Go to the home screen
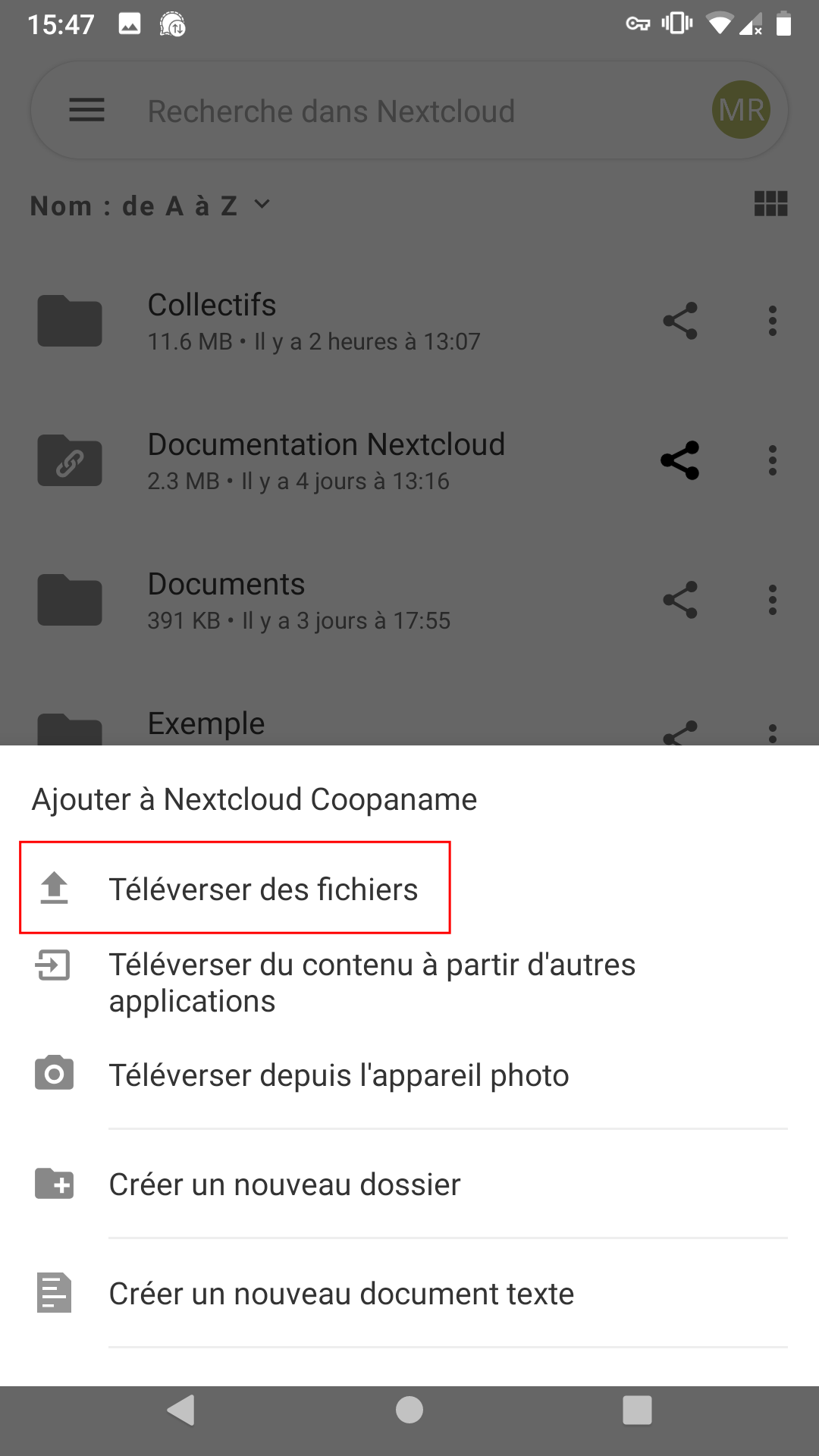 pos(409,1410)
